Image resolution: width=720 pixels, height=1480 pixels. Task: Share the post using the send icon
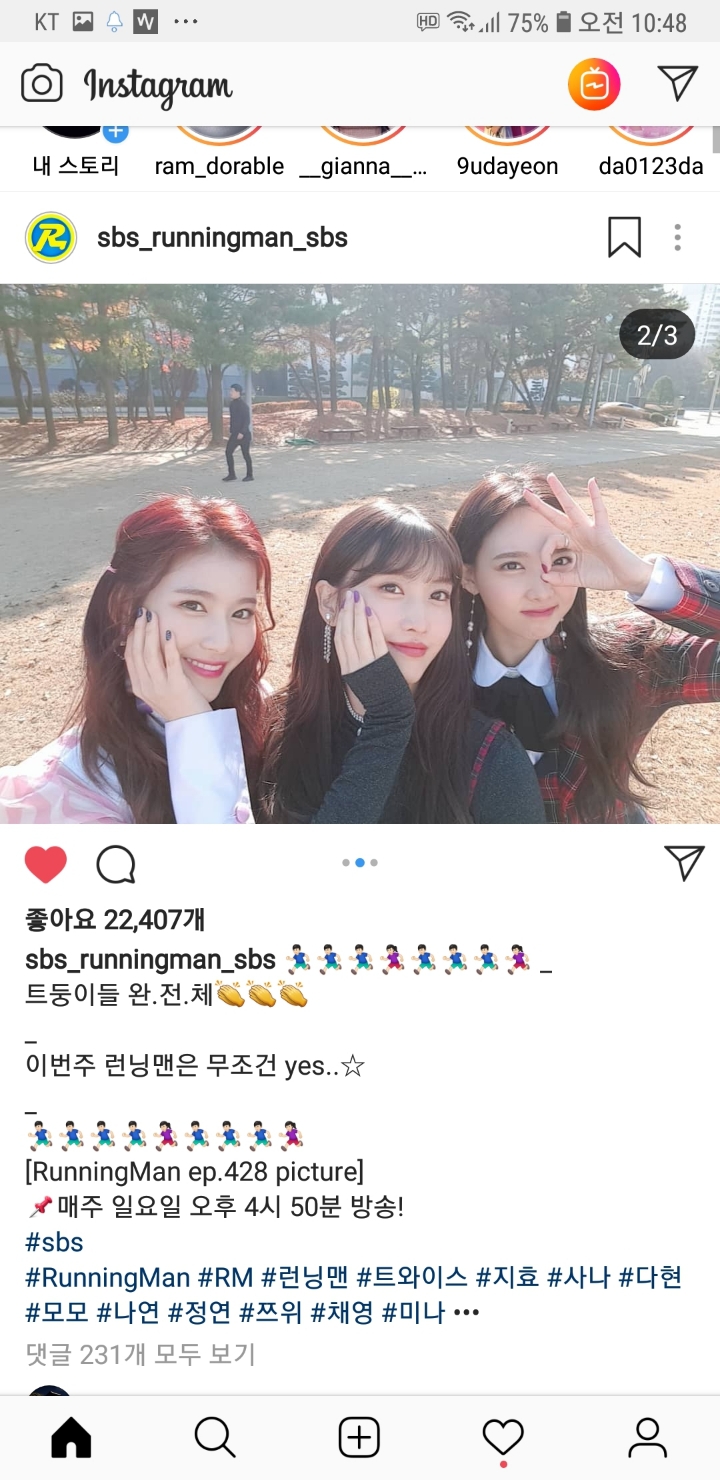(685, 862)
